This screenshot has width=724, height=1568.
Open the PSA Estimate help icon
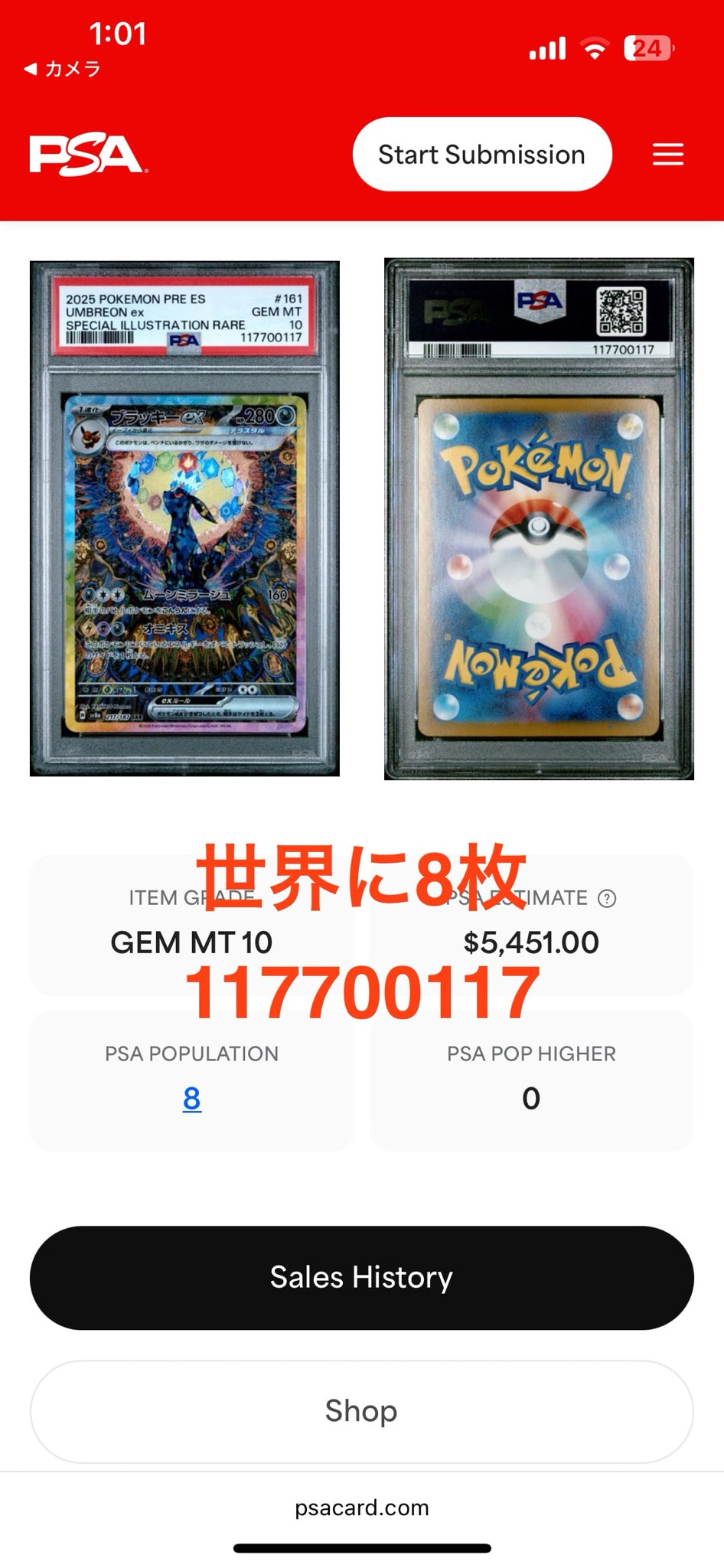[x=607, y=898]
